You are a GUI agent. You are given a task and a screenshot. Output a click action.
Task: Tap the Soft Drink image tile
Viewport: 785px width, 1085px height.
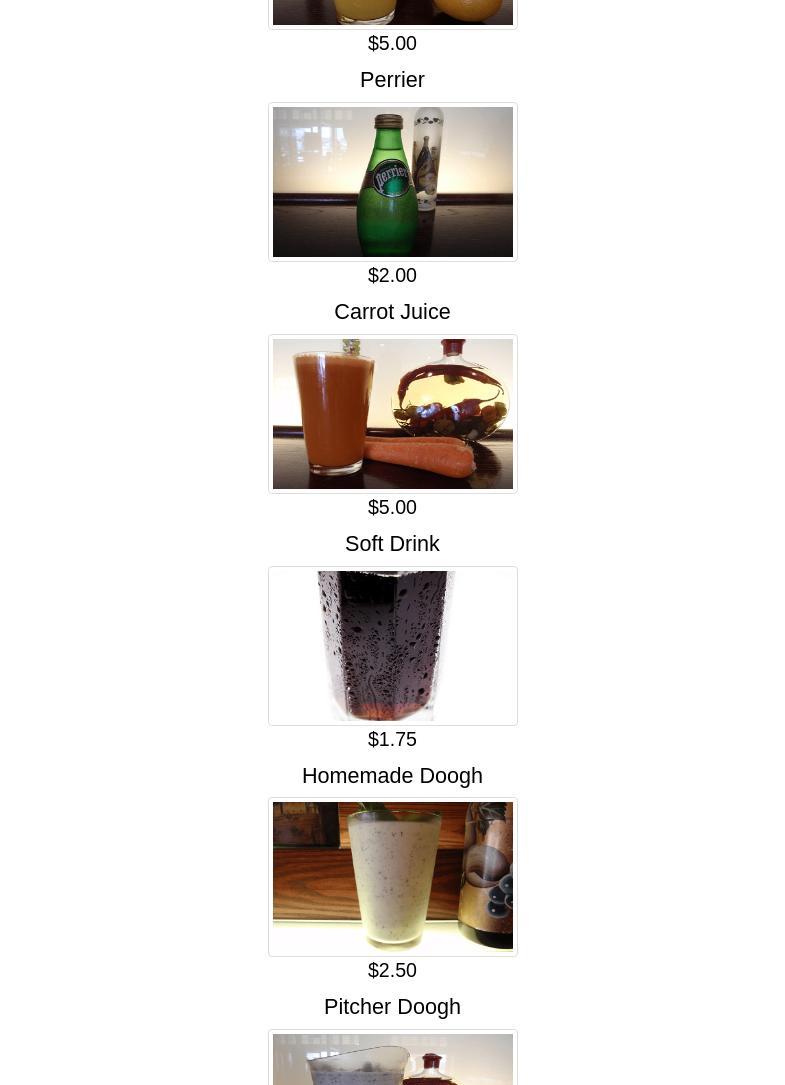click(392, 646)
